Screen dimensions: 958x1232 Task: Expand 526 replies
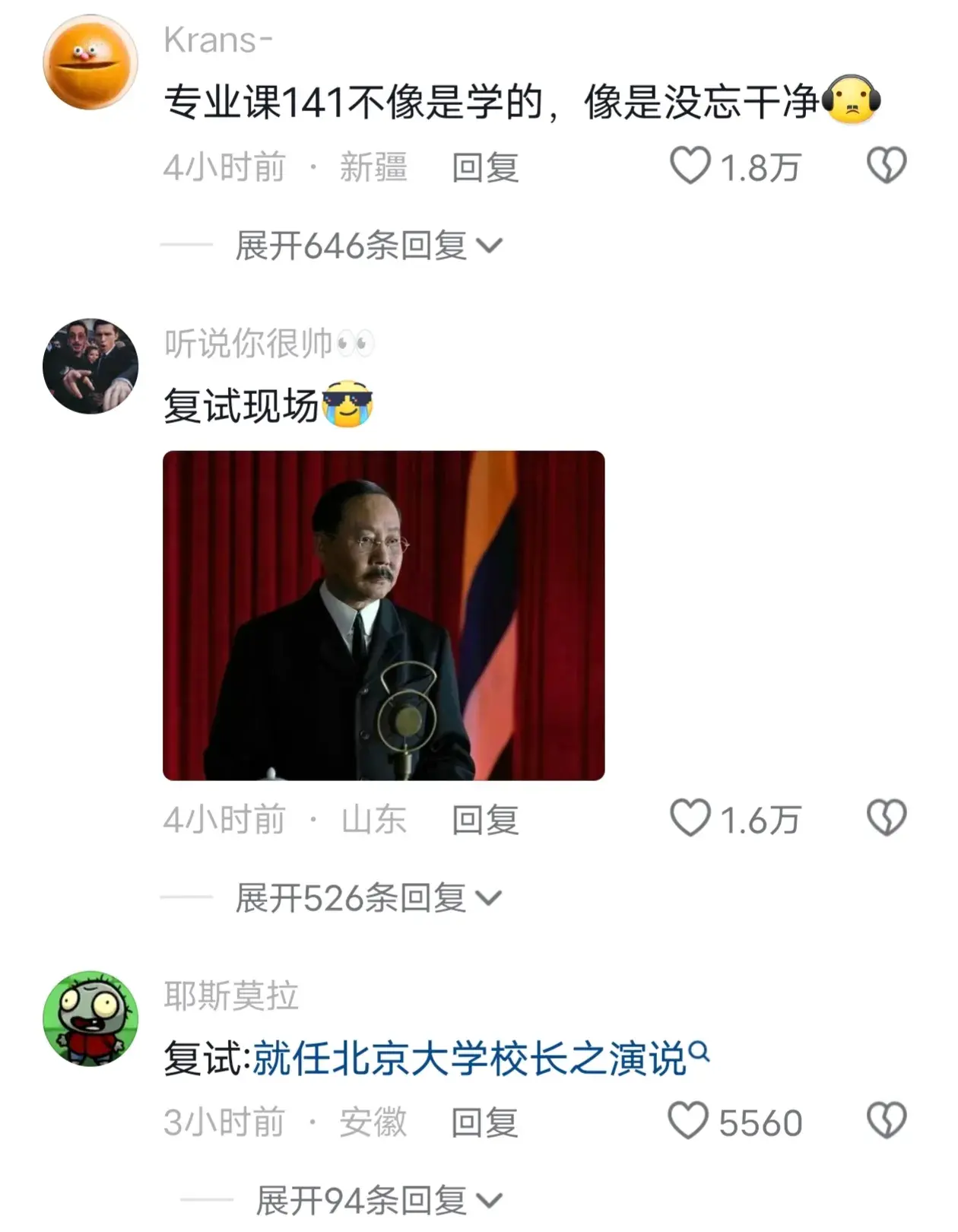tap(368, 898)
